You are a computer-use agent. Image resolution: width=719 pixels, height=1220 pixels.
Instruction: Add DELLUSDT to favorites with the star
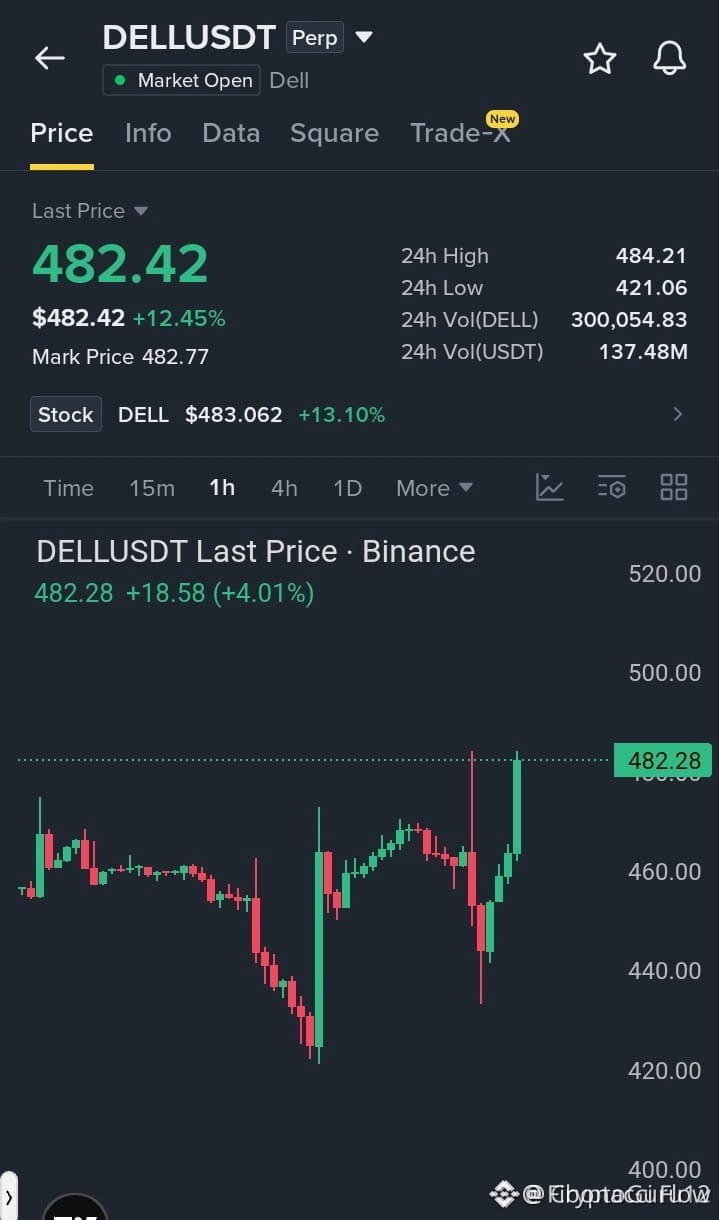(600, 59)
